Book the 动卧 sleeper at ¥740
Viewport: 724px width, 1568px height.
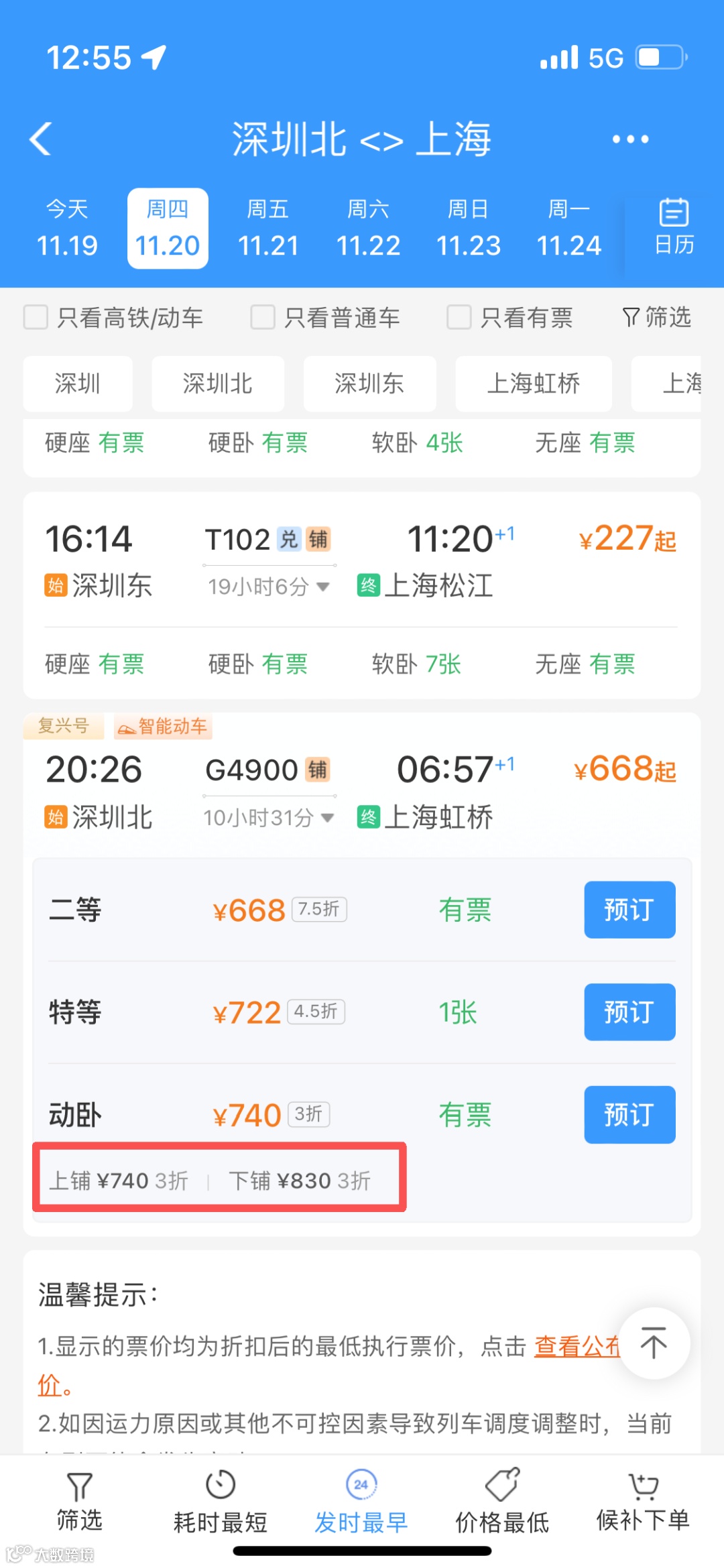[629, 1115]
